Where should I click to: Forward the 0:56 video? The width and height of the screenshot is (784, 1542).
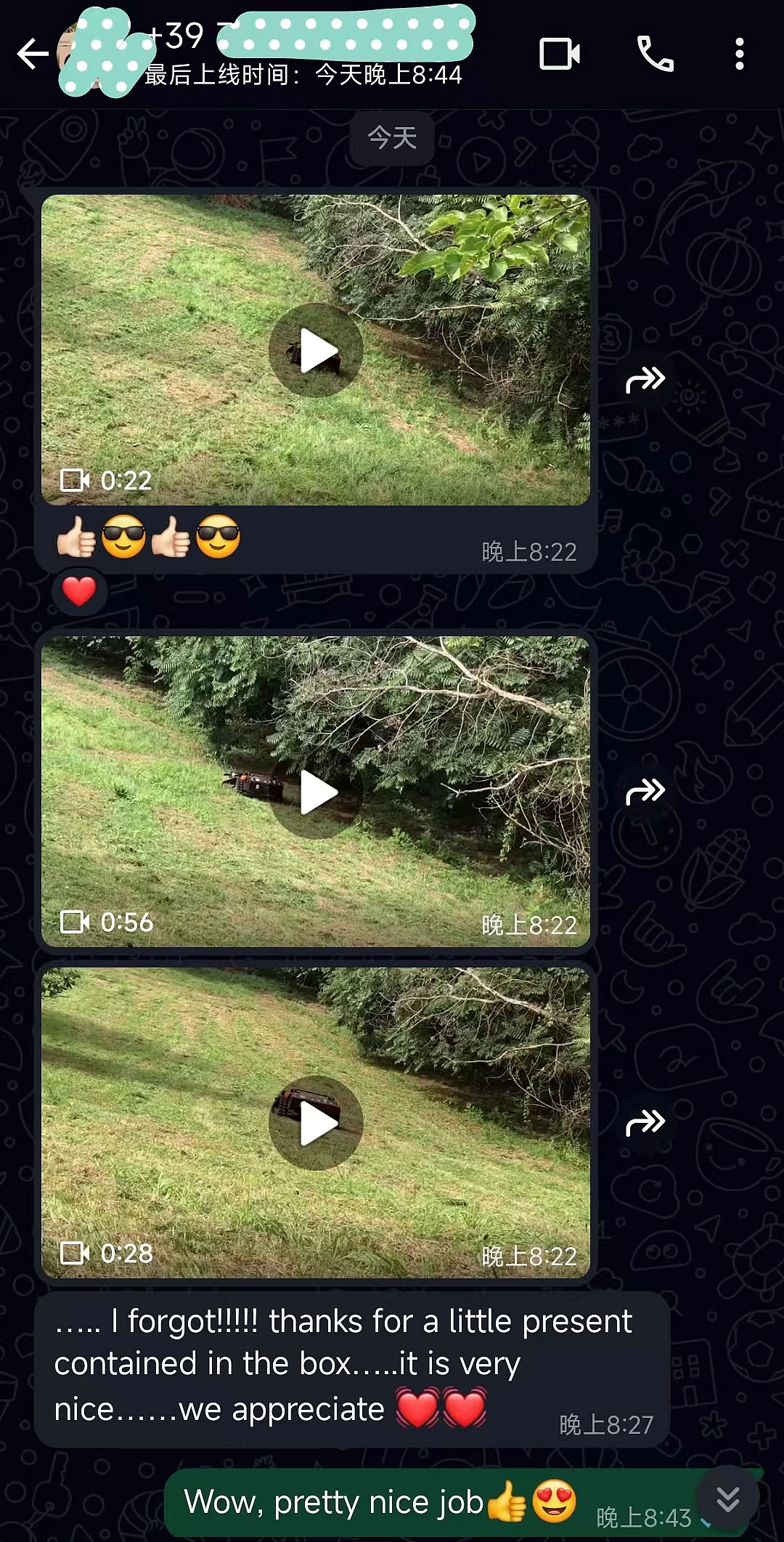click(x=645, y=791)
